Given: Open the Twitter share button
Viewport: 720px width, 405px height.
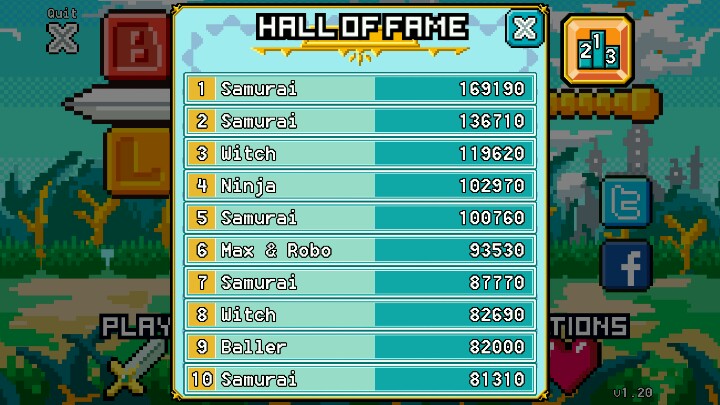Looking at the screenshot, I should coord(626,201).
